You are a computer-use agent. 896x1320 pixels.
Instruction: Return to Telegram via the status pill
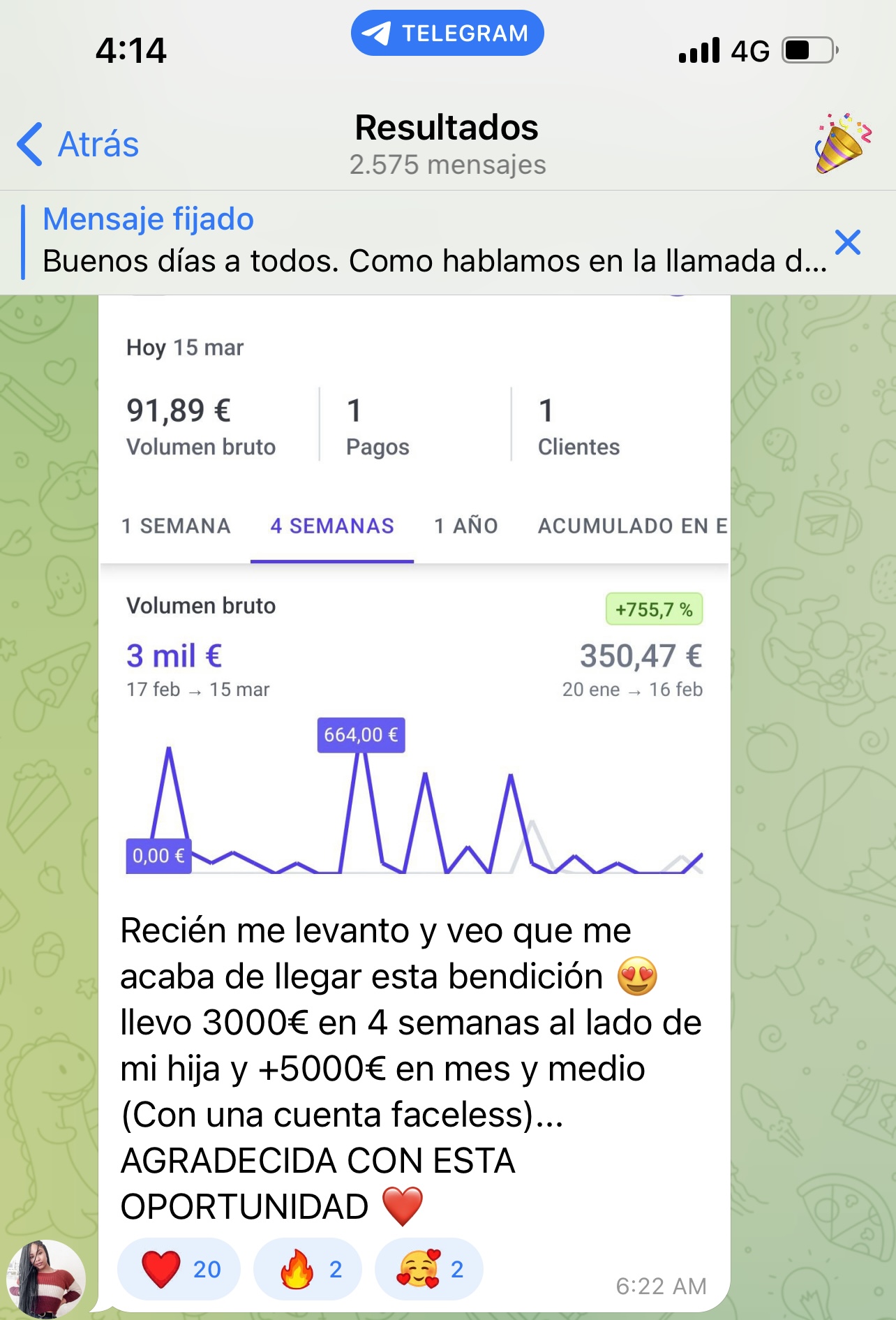[x=447, y=33]
